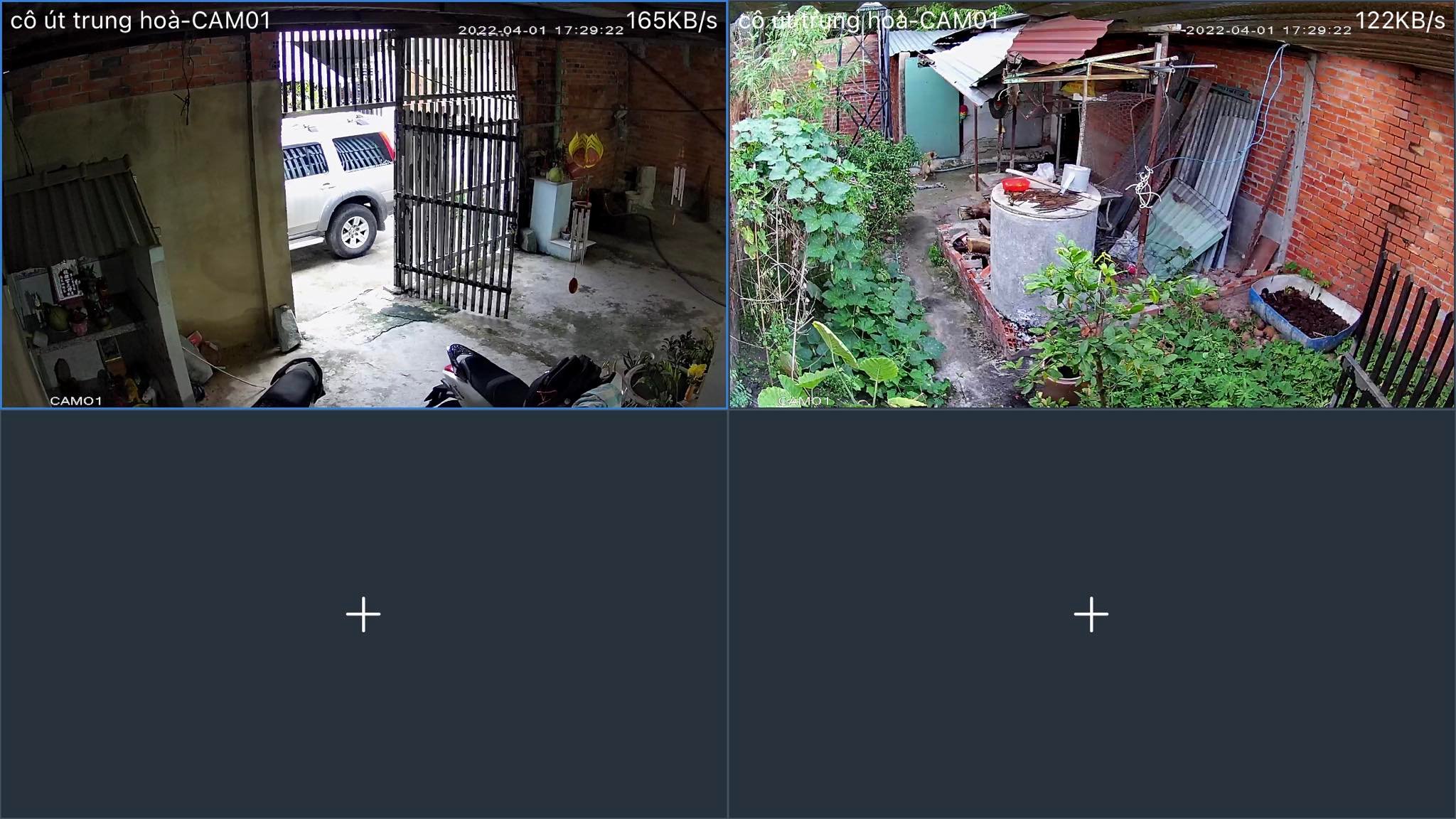The image size is (1456, 819).
Task: Add a camera to bottom-left empty slot
Action: pyautogui.click(x=363, y=614)
